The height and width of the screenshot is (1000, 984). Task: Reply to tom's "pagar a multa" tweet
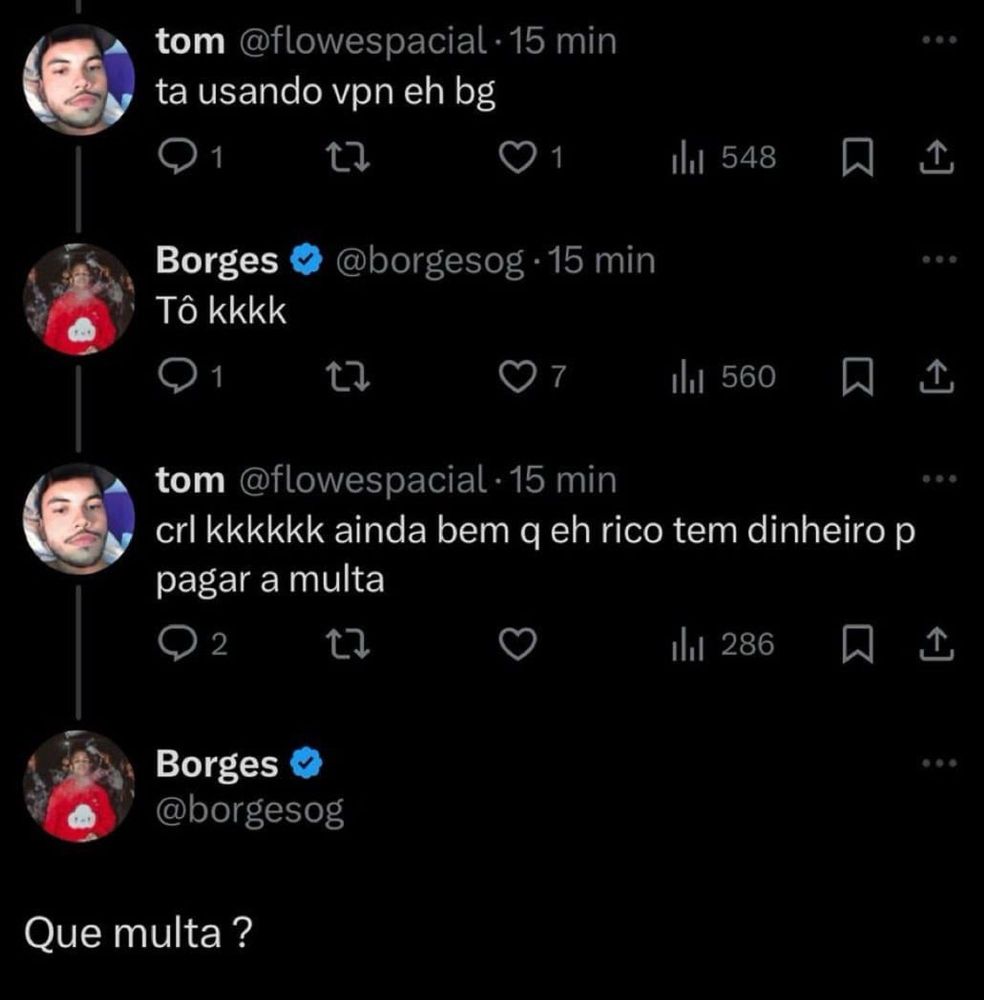click(x=178, y=644)
